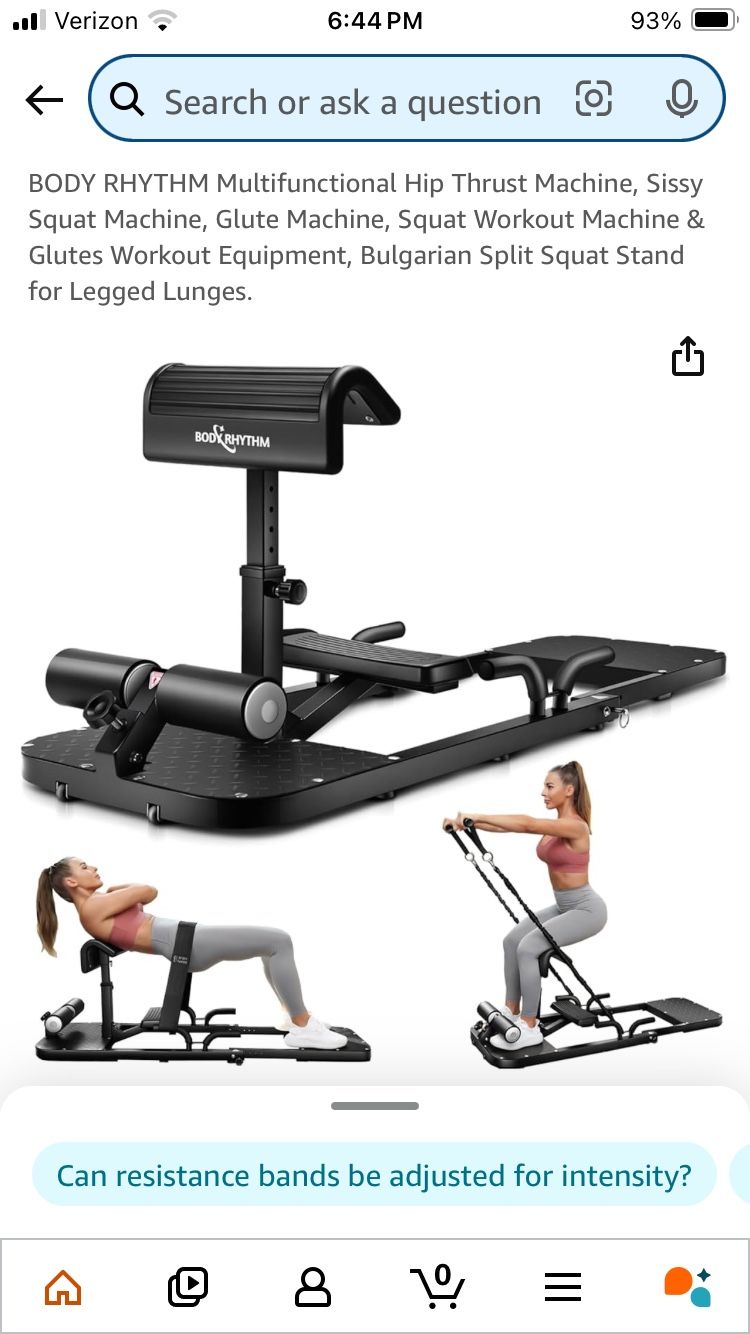
Task: Share this hip thrust machine listing
Action: (688, 357)
